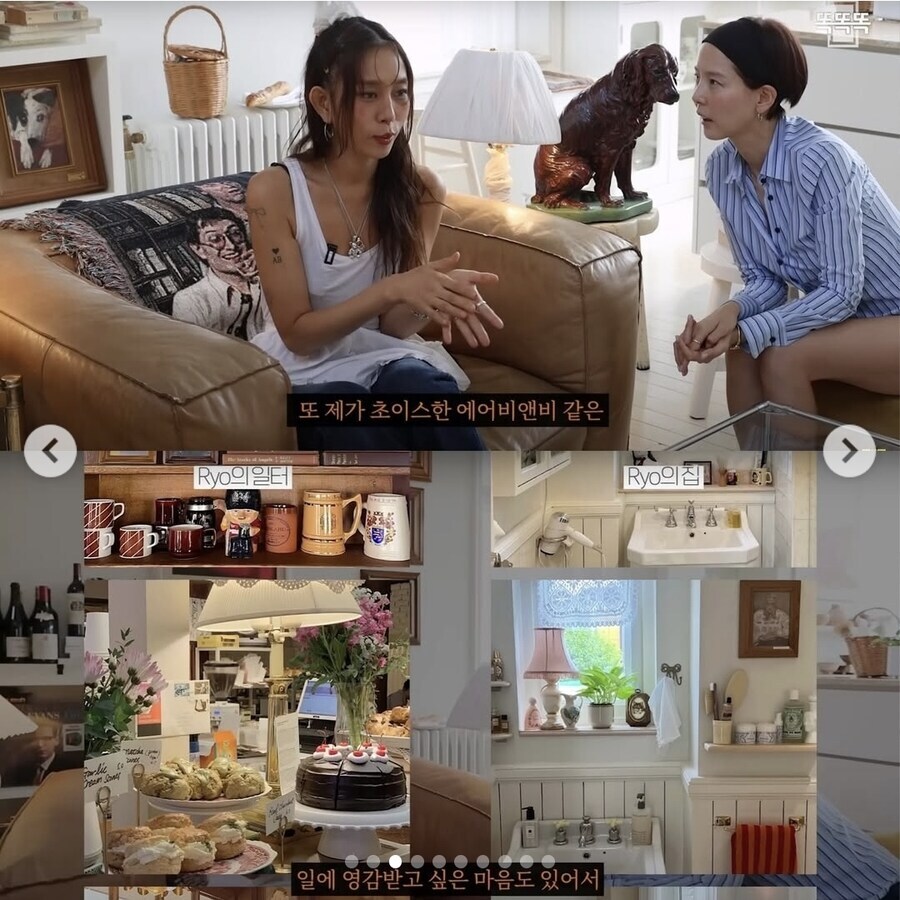The width and height of the screenshot is (900, 900).
Task: Tap the carousel page indicator dots
Action: coord(450,861)
